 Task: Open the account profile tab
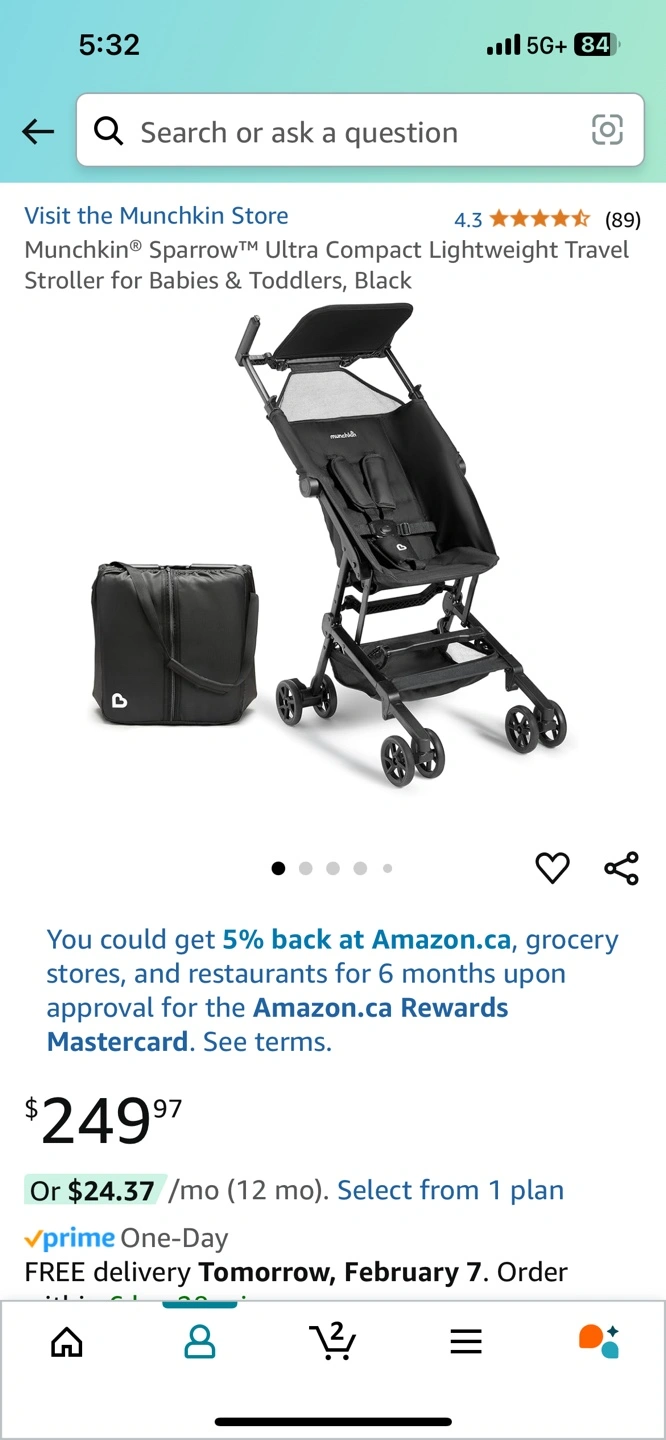click(200, 1341)
